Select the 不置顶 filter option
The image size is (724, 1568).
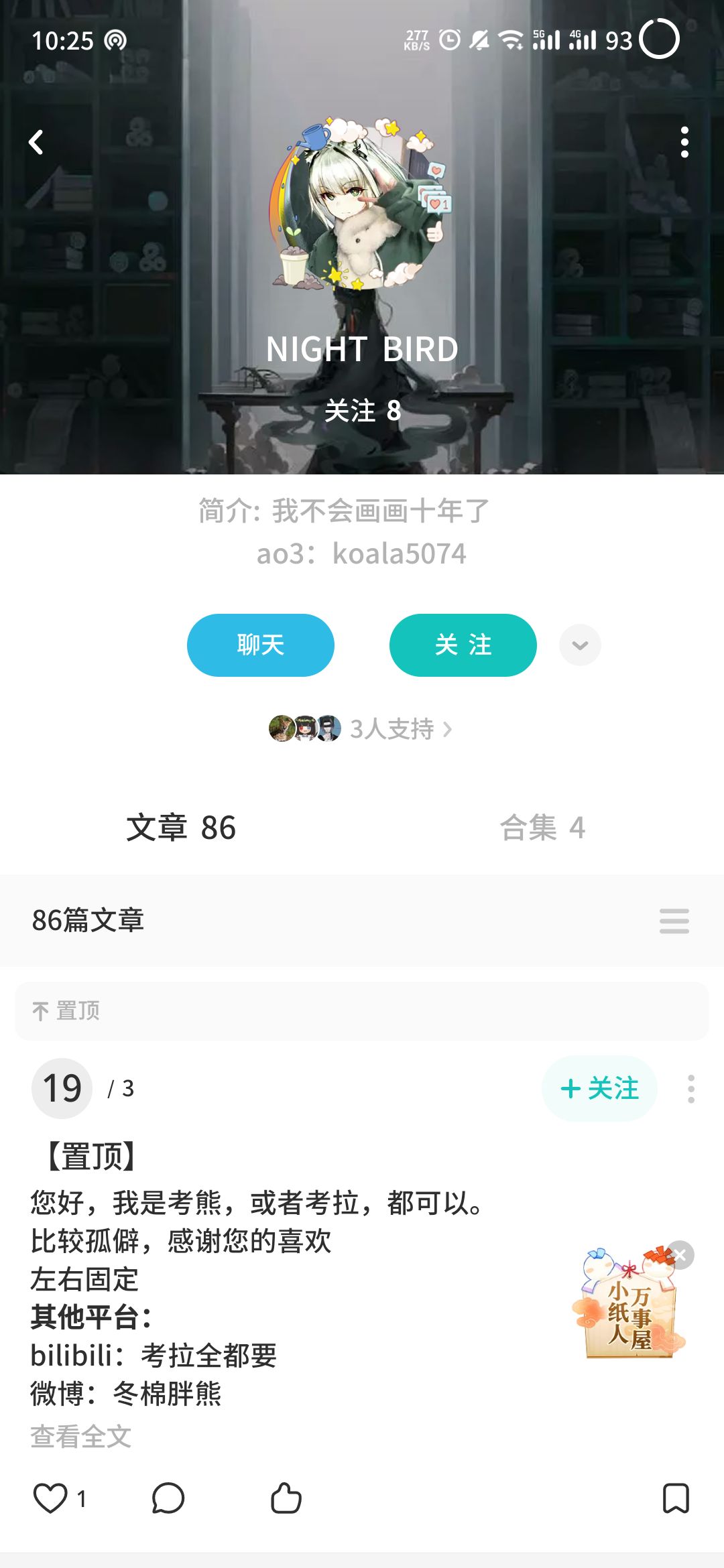click(65, 1010)
